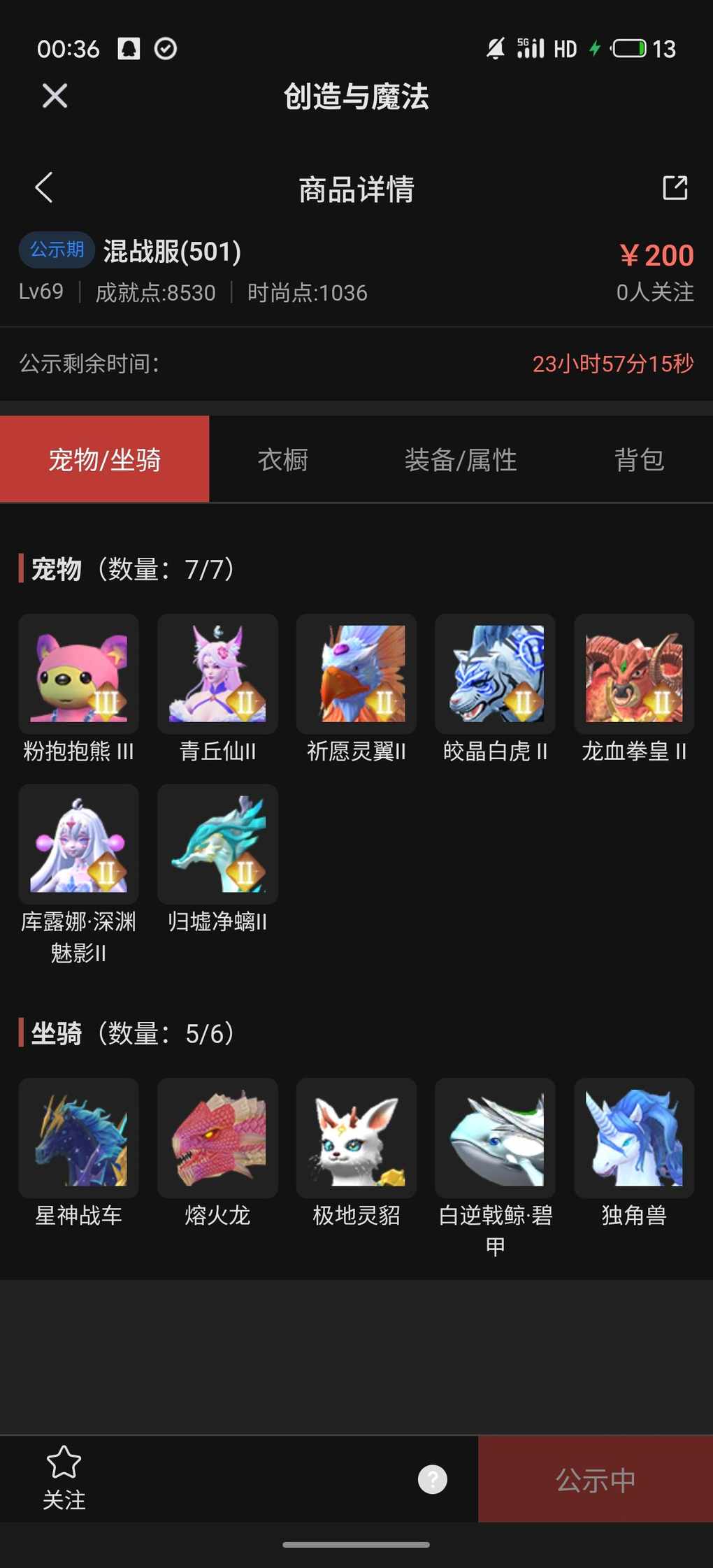Open pet 库露娜·深渊魅影II
The image size is (713, 1568).
[78, 844]
